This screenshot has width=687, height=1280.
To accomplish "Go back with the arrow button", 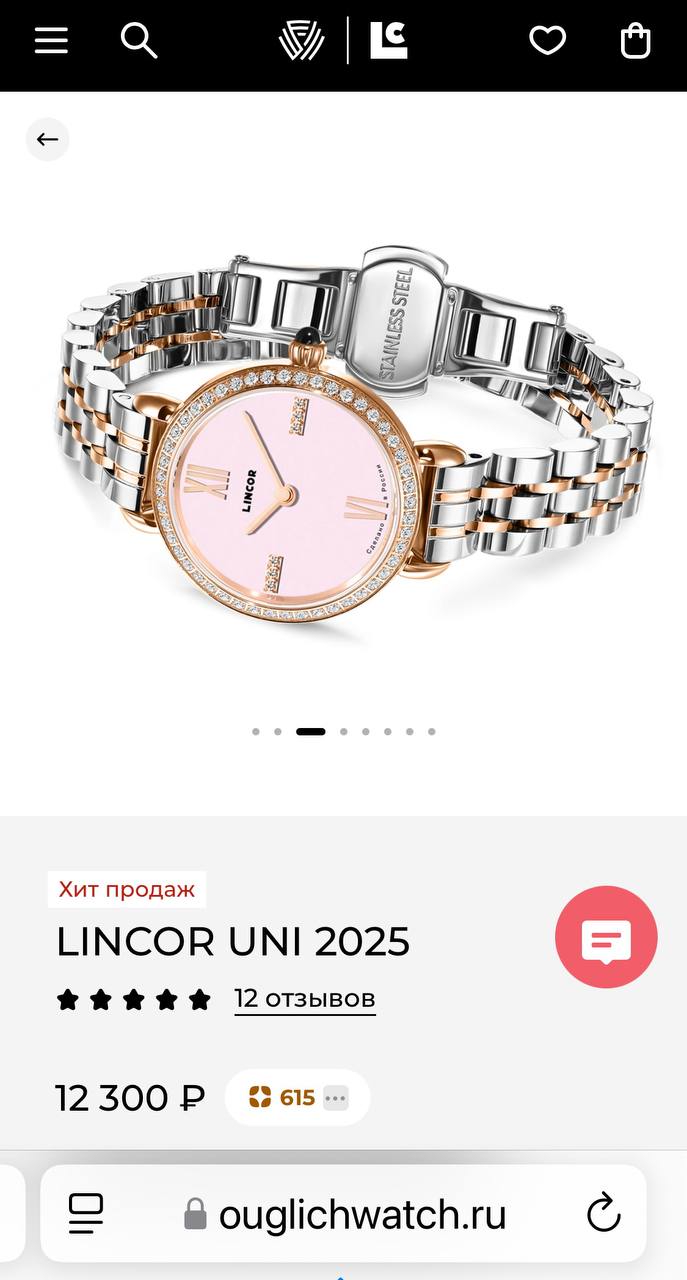I will click(47, 139).
